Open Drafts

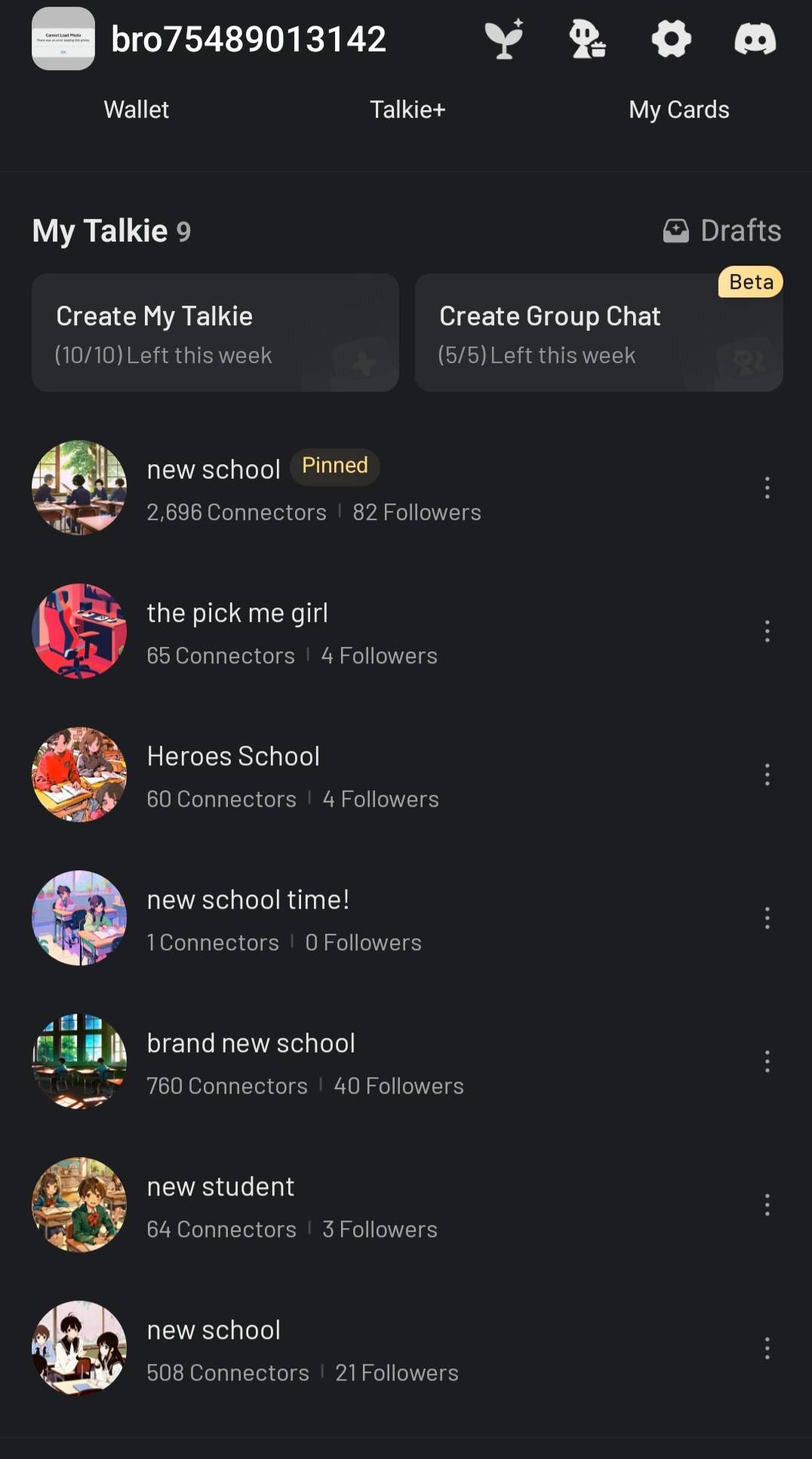722,230
